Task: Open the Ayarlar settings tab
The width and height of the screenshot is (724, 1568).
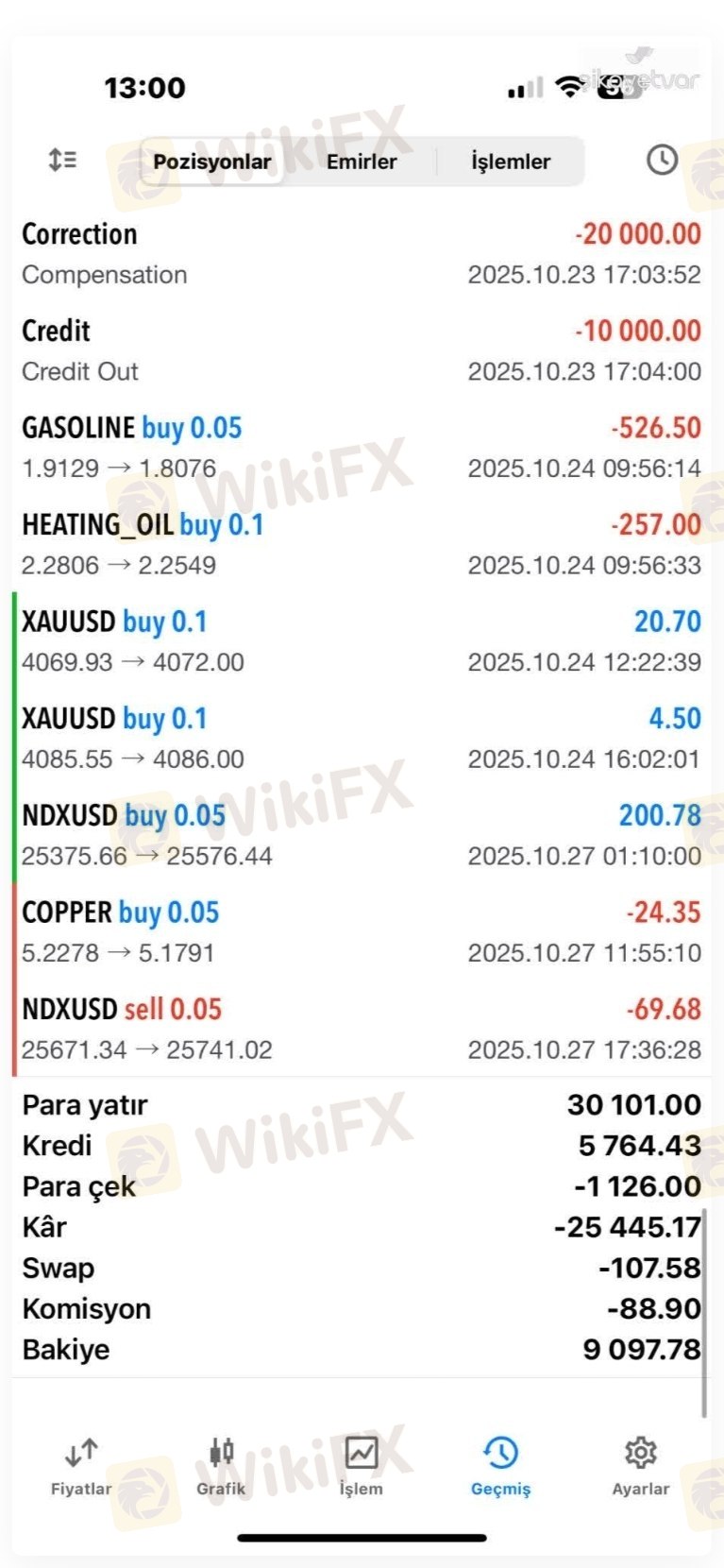Action: (x=640, y=1466)
